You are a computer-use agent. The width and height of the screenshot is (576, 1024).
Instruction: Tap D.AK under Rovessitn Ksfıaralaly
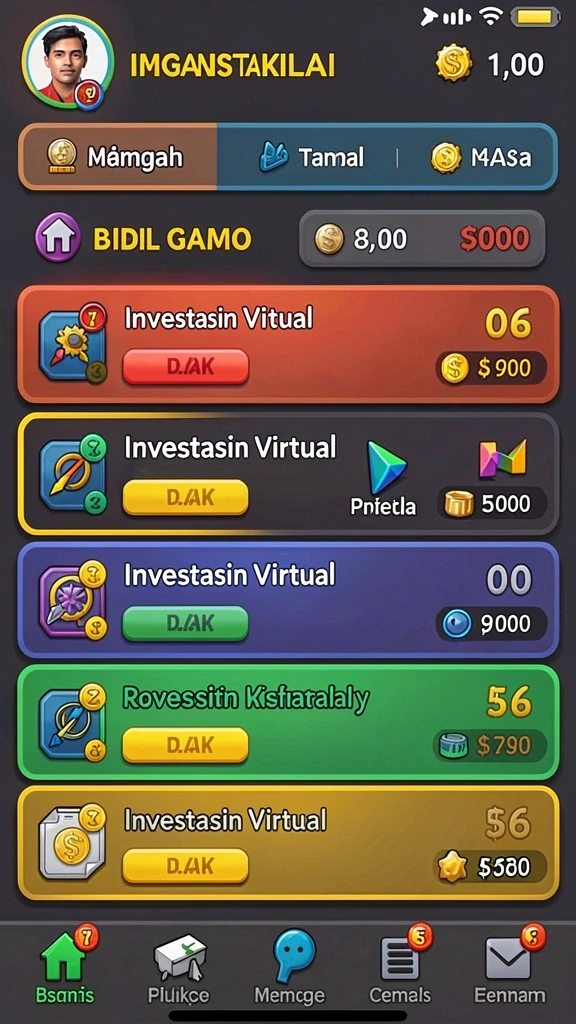coord(185,745)
